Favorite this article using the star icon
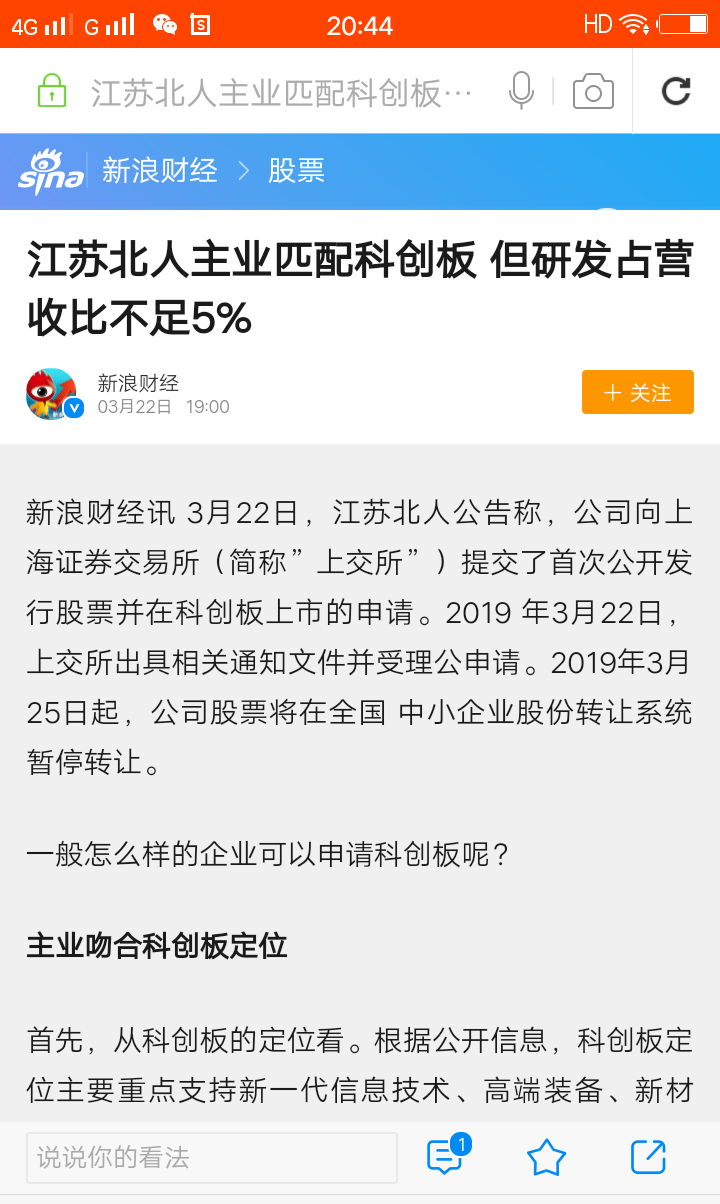 tap(545, 1157)
